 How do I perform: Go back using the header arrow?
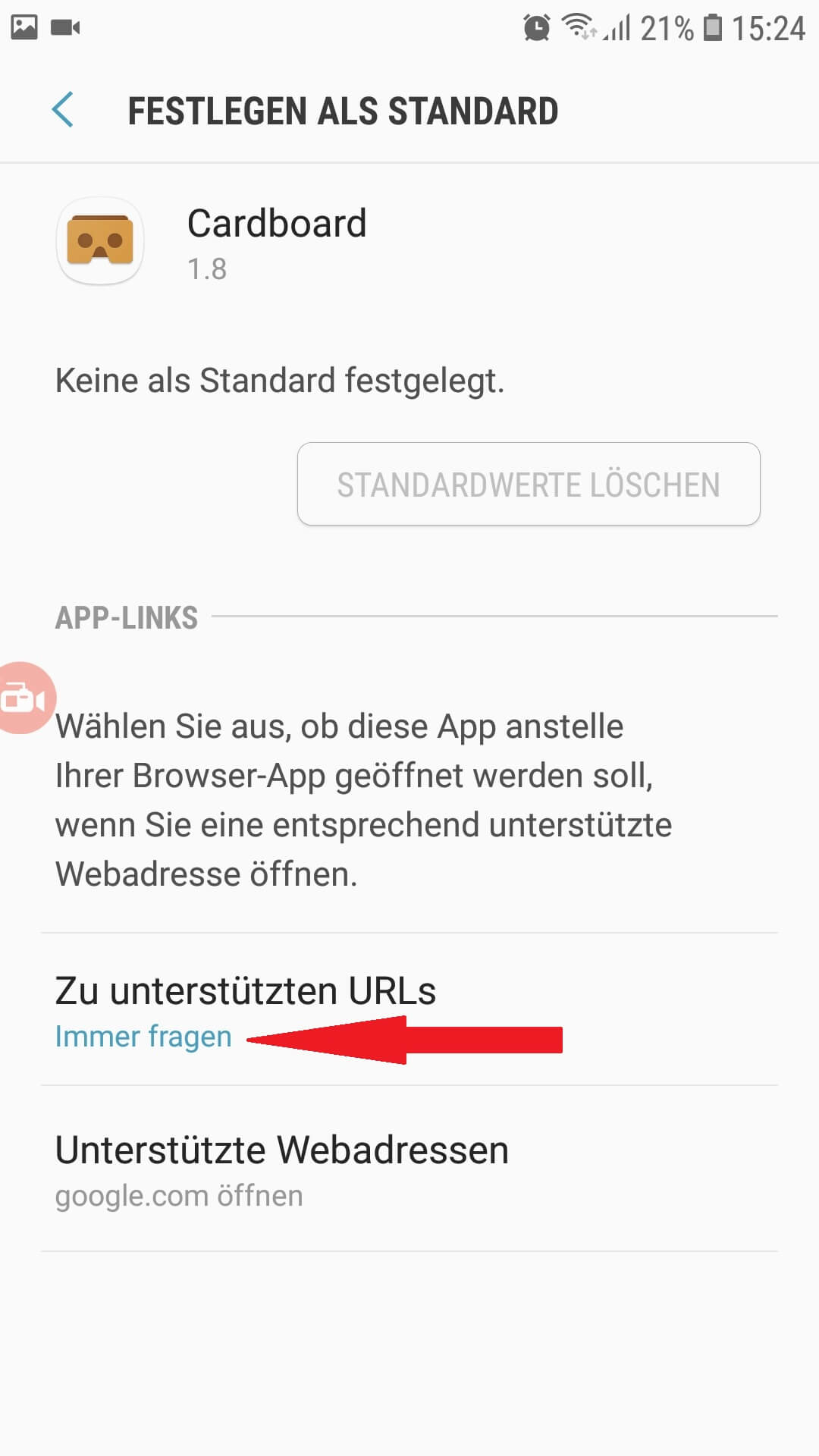(64, 111)
